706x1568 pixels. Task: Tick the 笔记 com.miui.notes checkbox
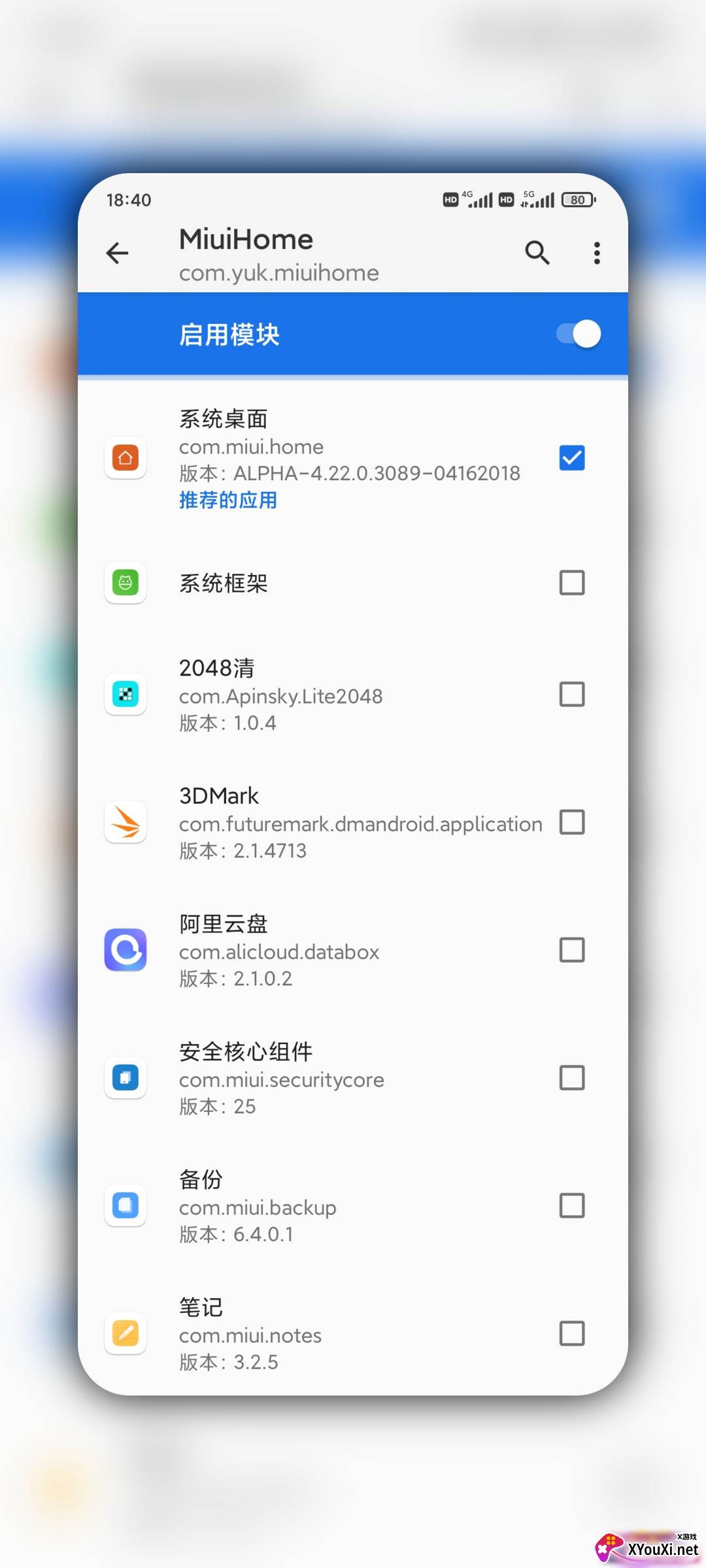pos(572,1333)
